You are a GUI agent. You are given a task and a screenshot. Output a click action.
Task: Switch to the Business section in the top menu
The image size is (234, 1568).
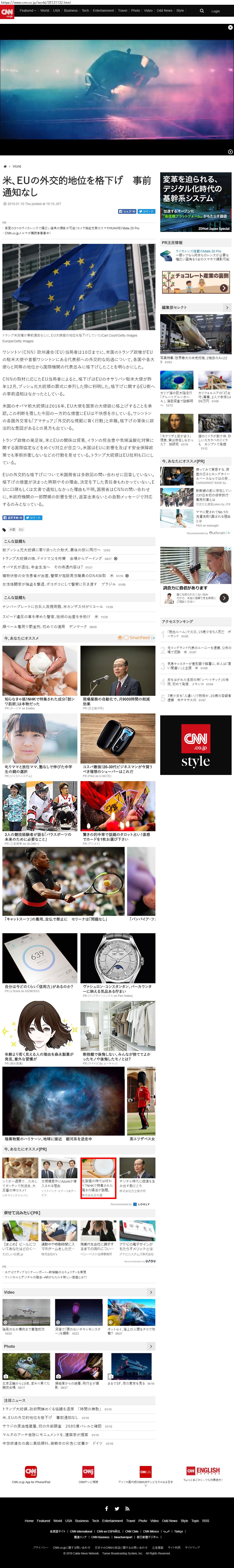point(70,10)
